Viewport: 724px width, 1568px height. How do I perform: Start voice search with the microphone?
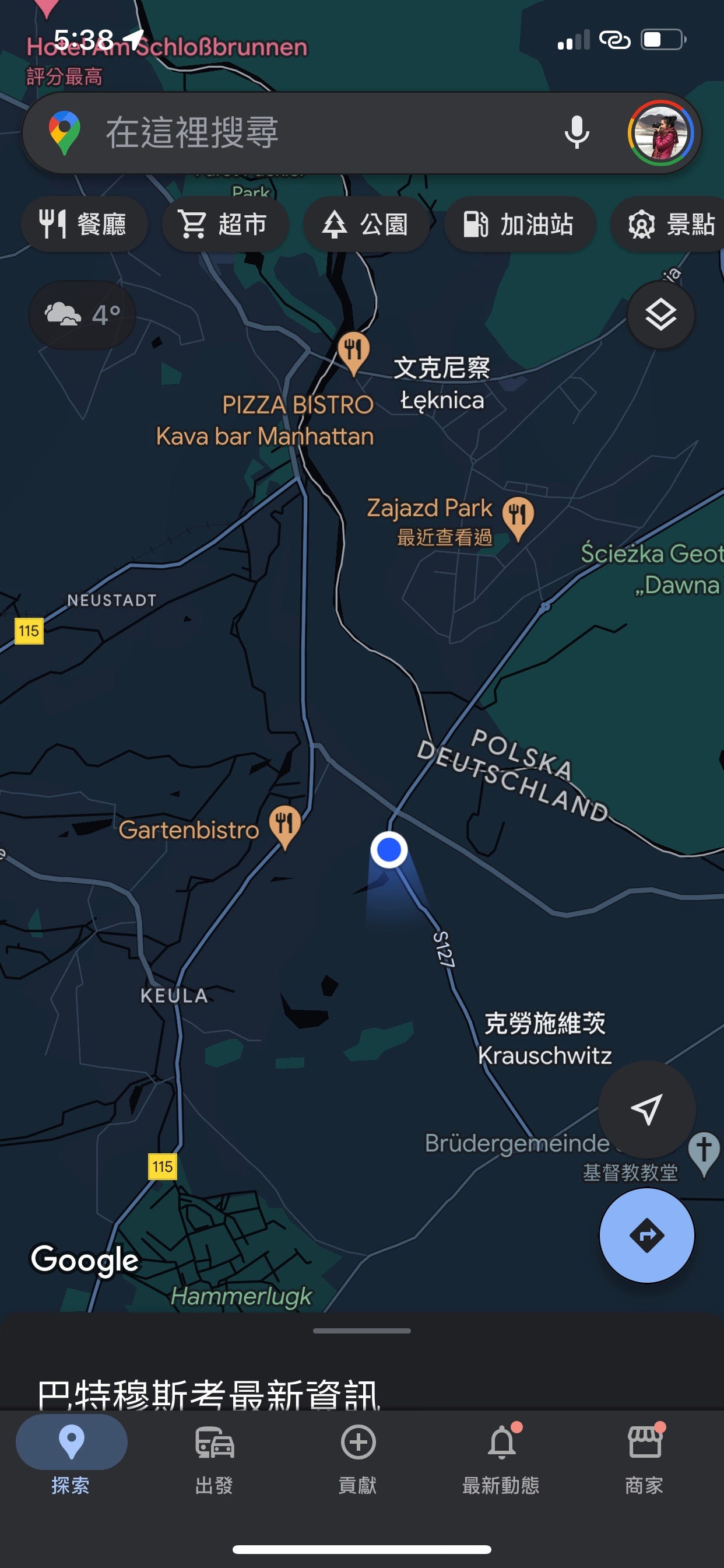576,132
